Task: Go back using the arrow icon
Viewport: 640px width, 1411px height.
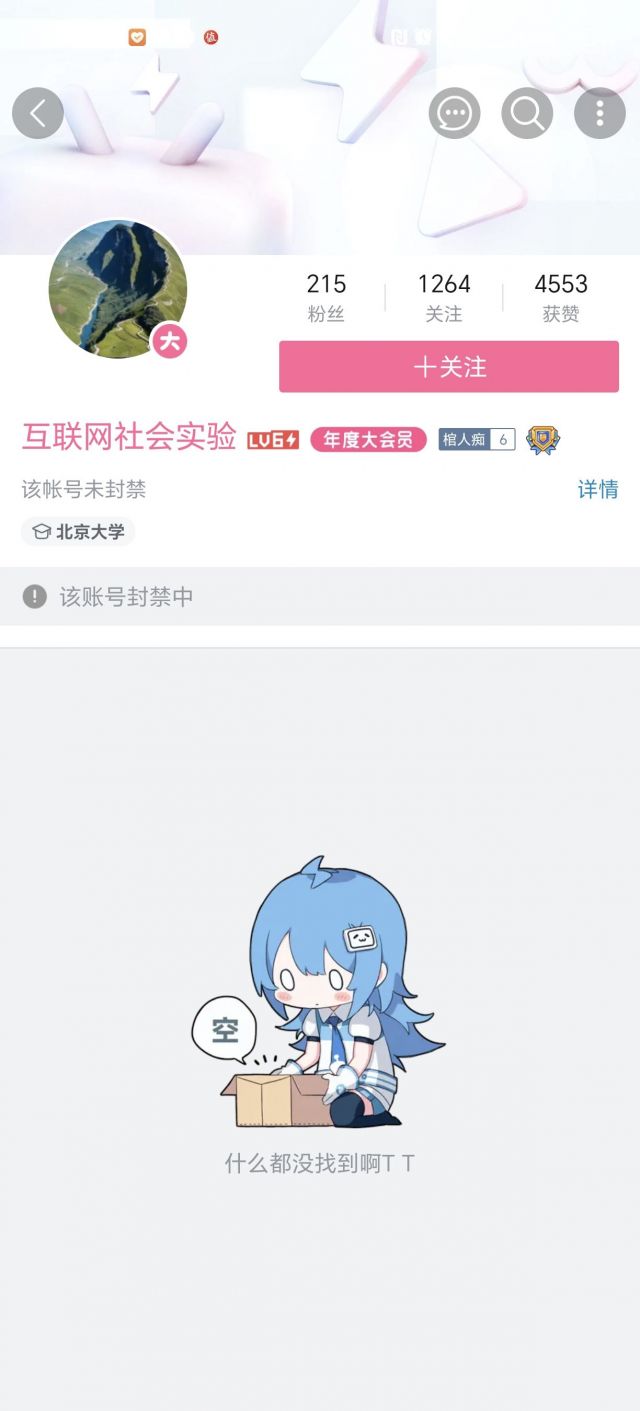Action: point(38,113)
